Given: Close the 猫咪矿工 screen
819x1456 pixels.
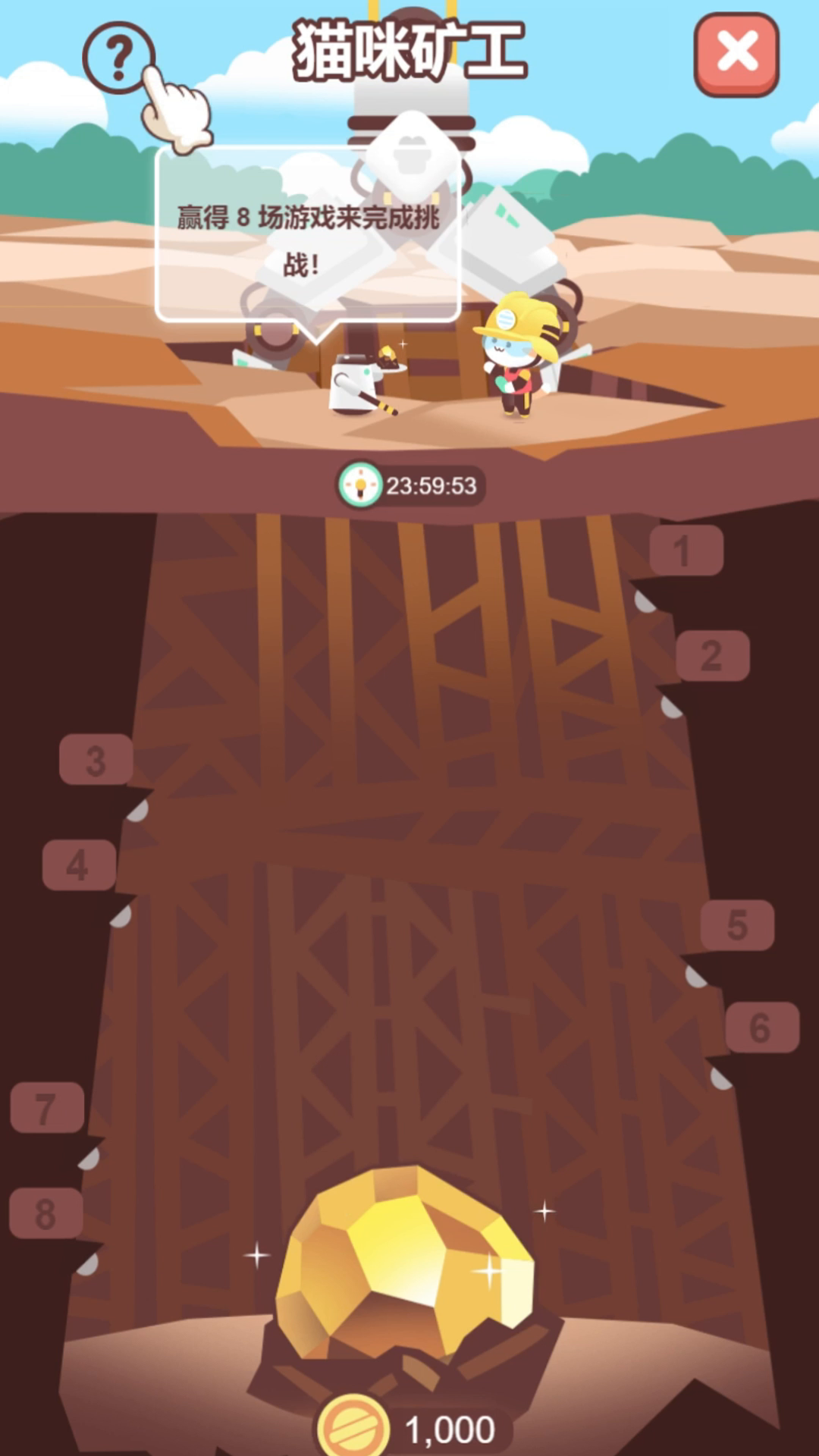Looking at the screenshot, I should (736, 54).
